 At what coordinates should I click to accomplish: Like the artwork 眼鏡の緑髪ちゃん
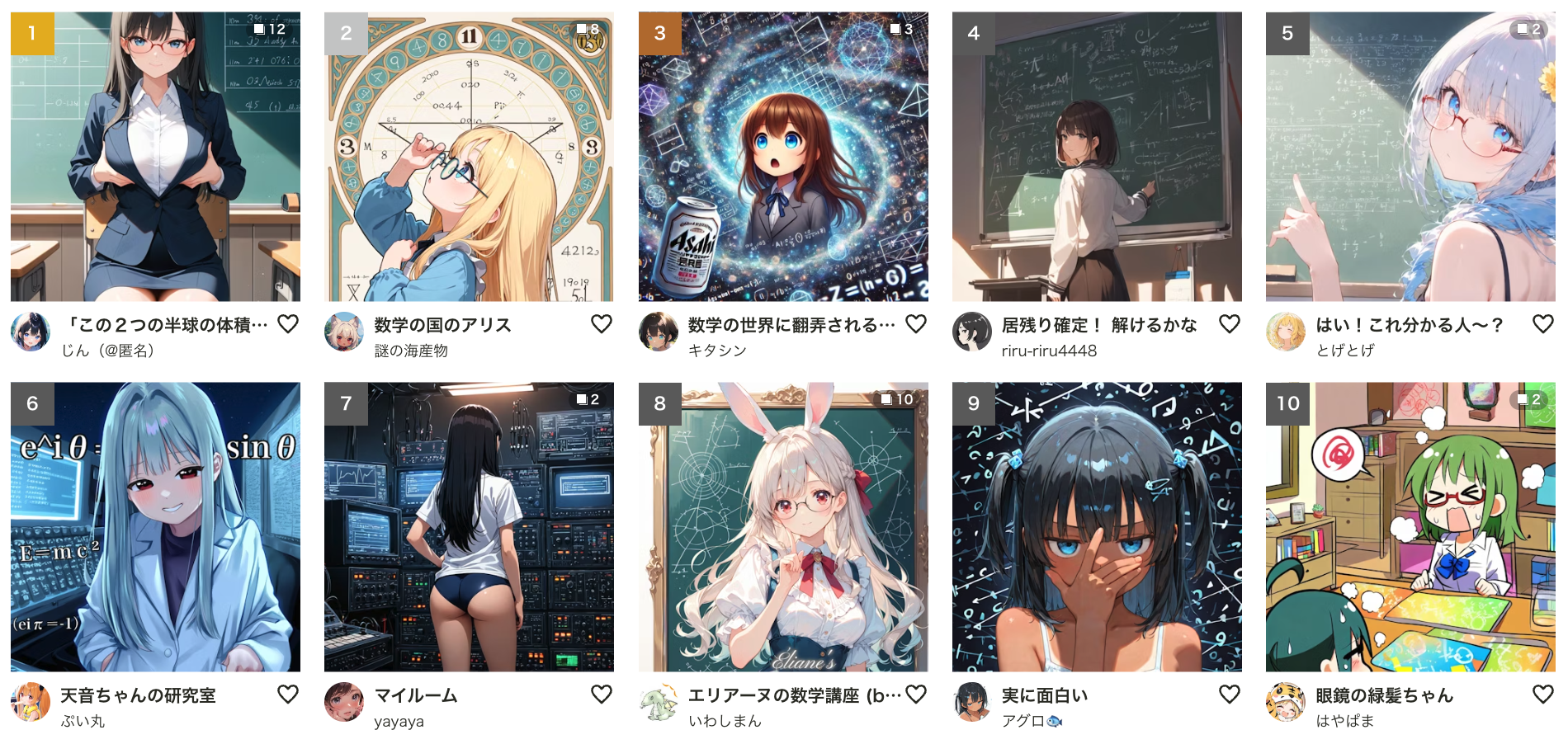coord(1543,695)
